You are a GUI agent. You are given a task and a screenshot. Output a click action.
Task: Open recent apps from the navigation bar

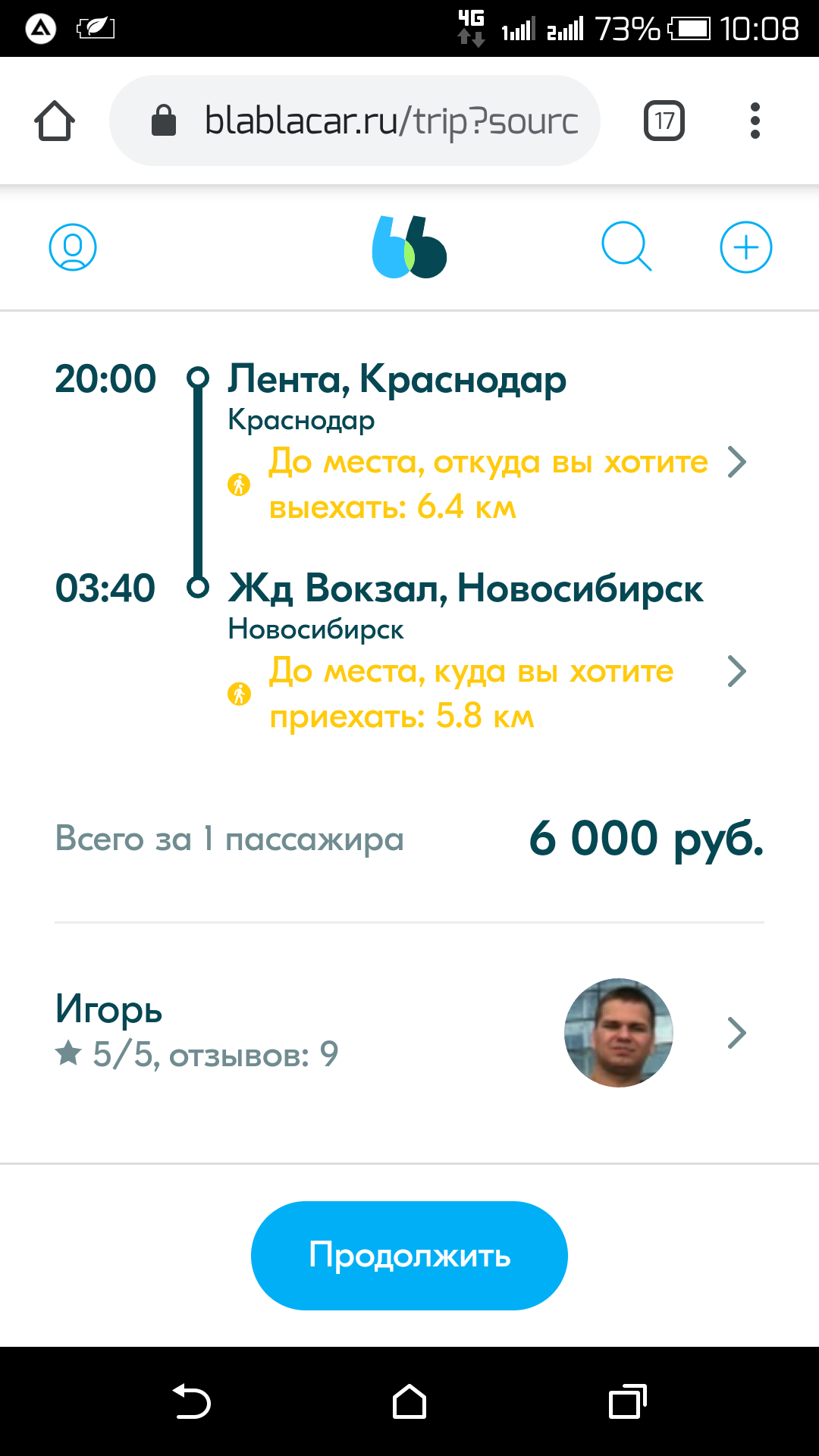[628, 1401]
